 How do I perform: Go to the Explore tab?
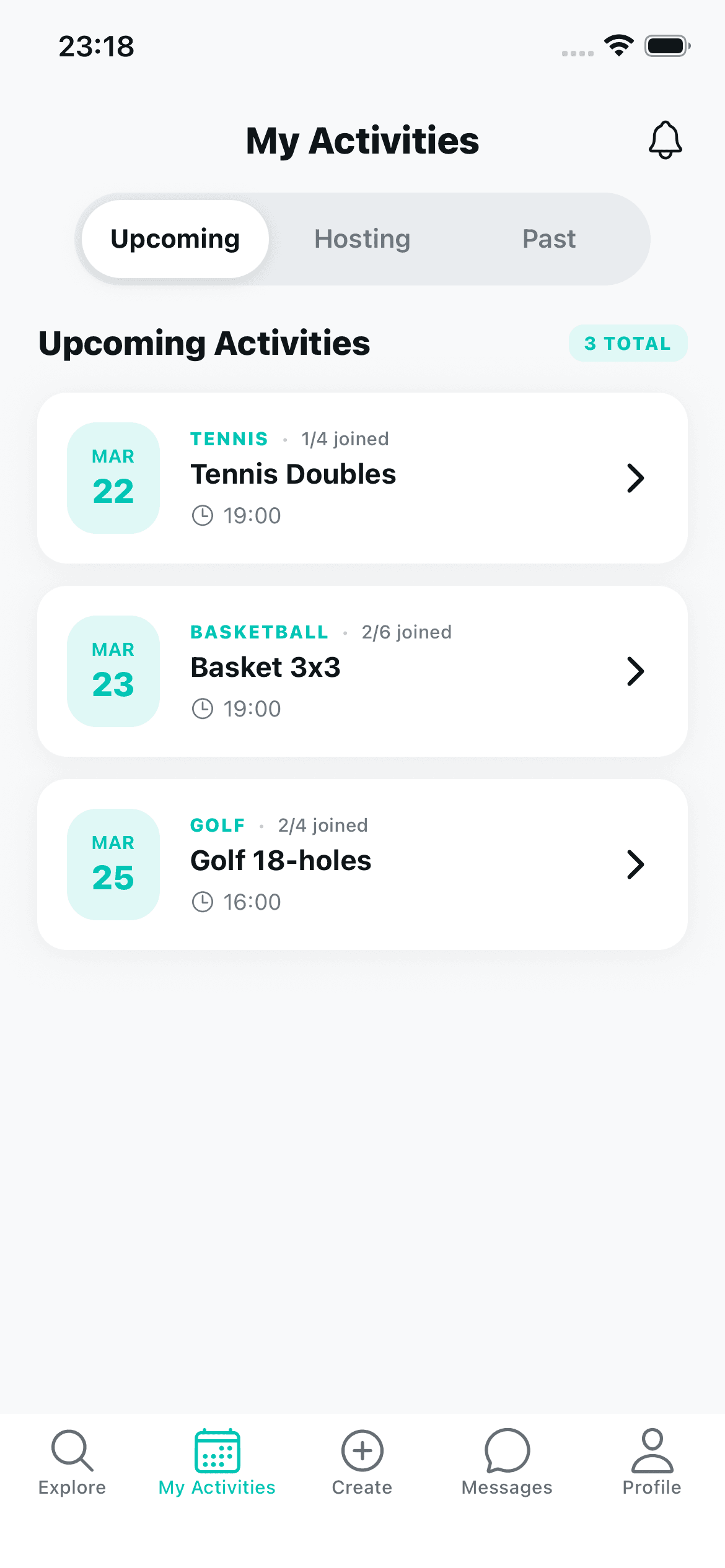(x=72, y=1461)
